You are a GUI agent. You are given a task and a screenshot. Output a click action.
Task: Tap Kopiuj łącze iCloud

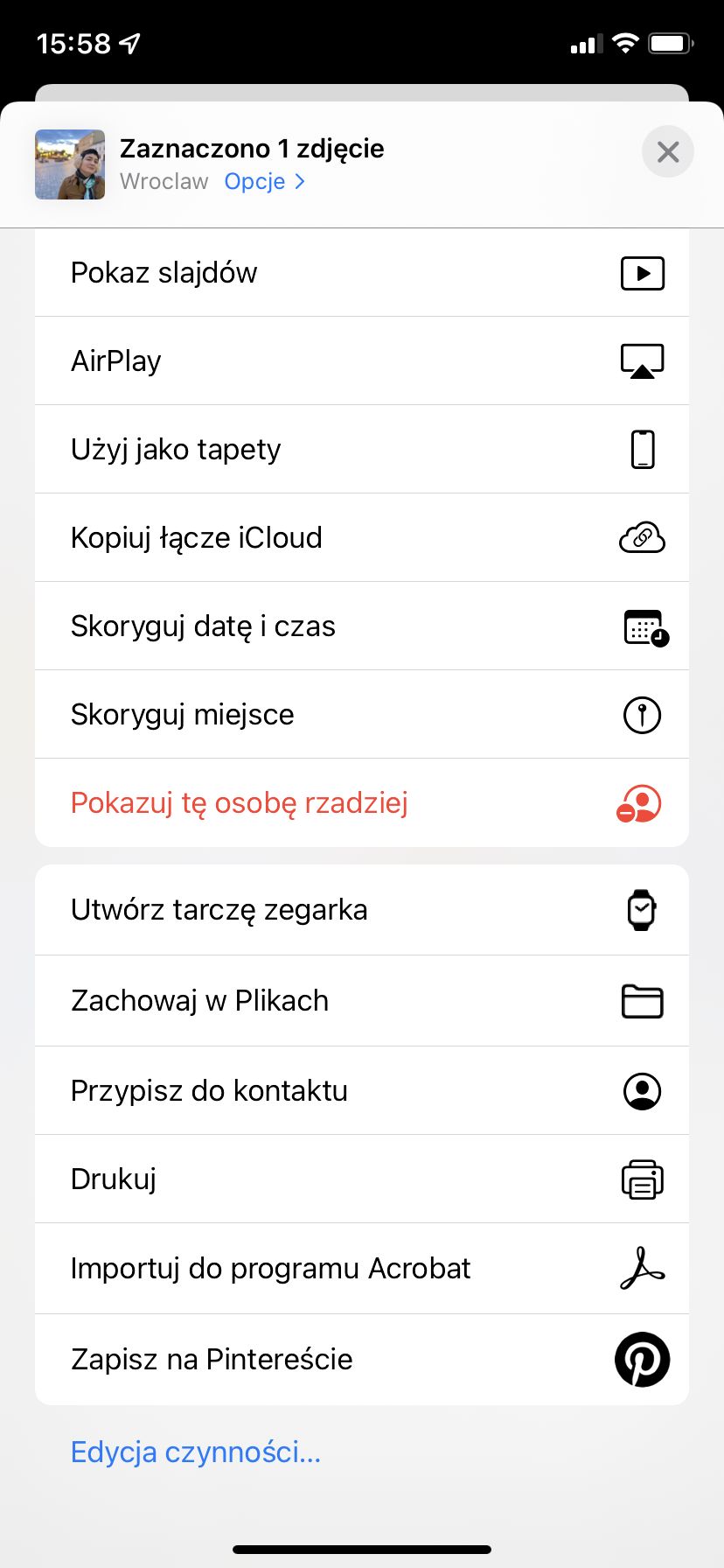click(x=362, y=538)
